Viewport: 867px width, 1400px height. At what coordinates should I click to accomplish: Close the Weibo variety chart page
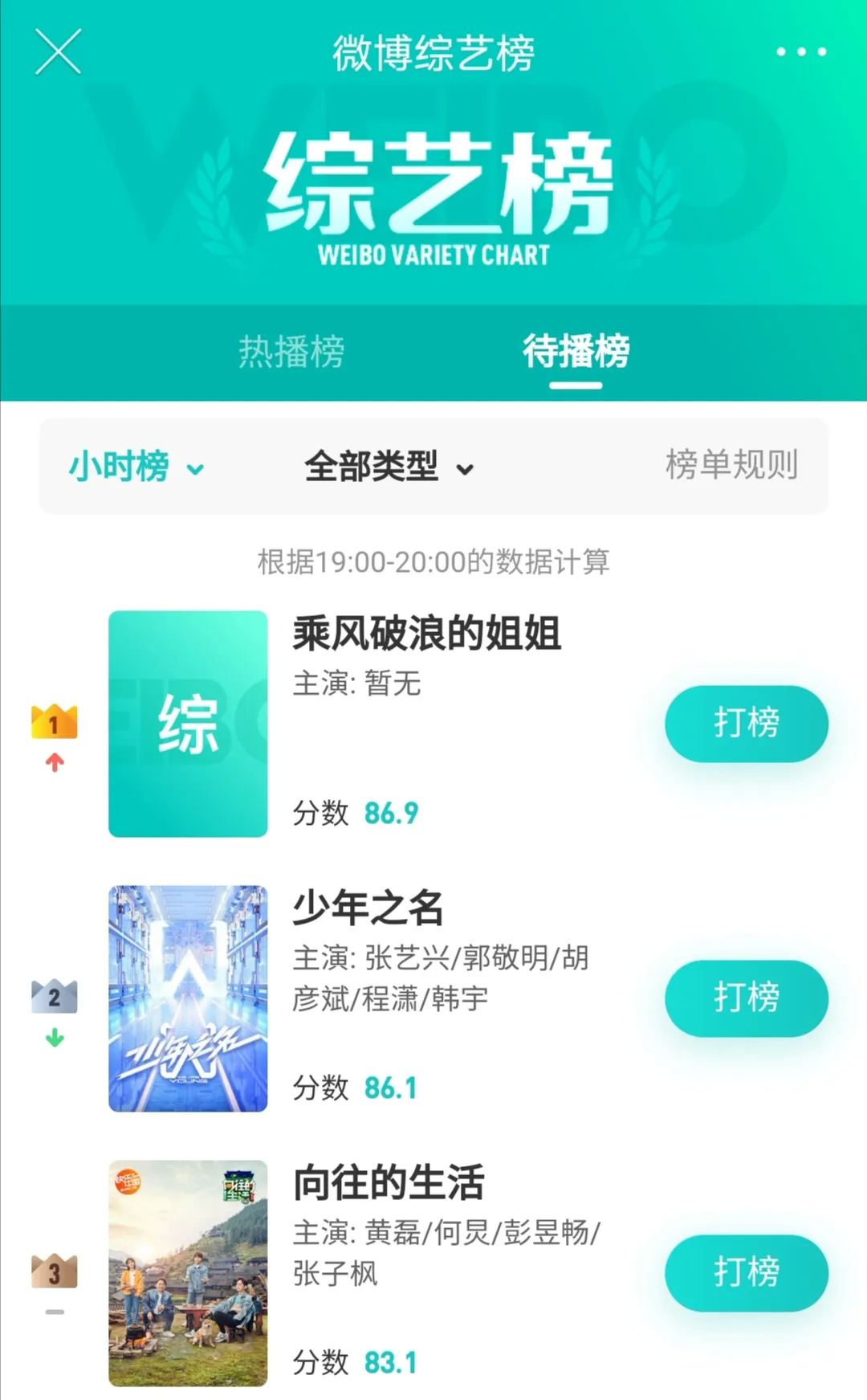(58, 52)
